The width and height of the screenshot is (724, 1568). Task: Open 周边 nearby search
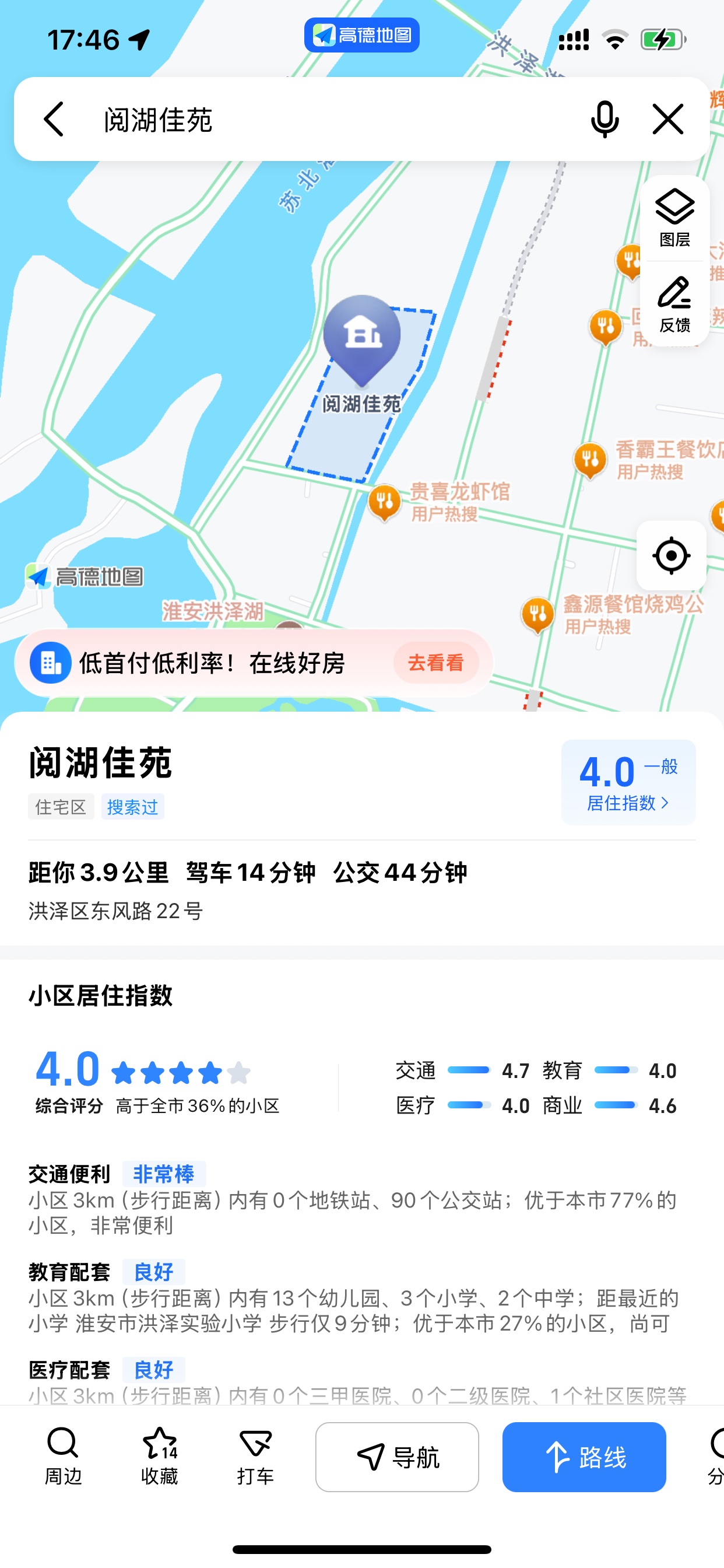click(63, 1456)
